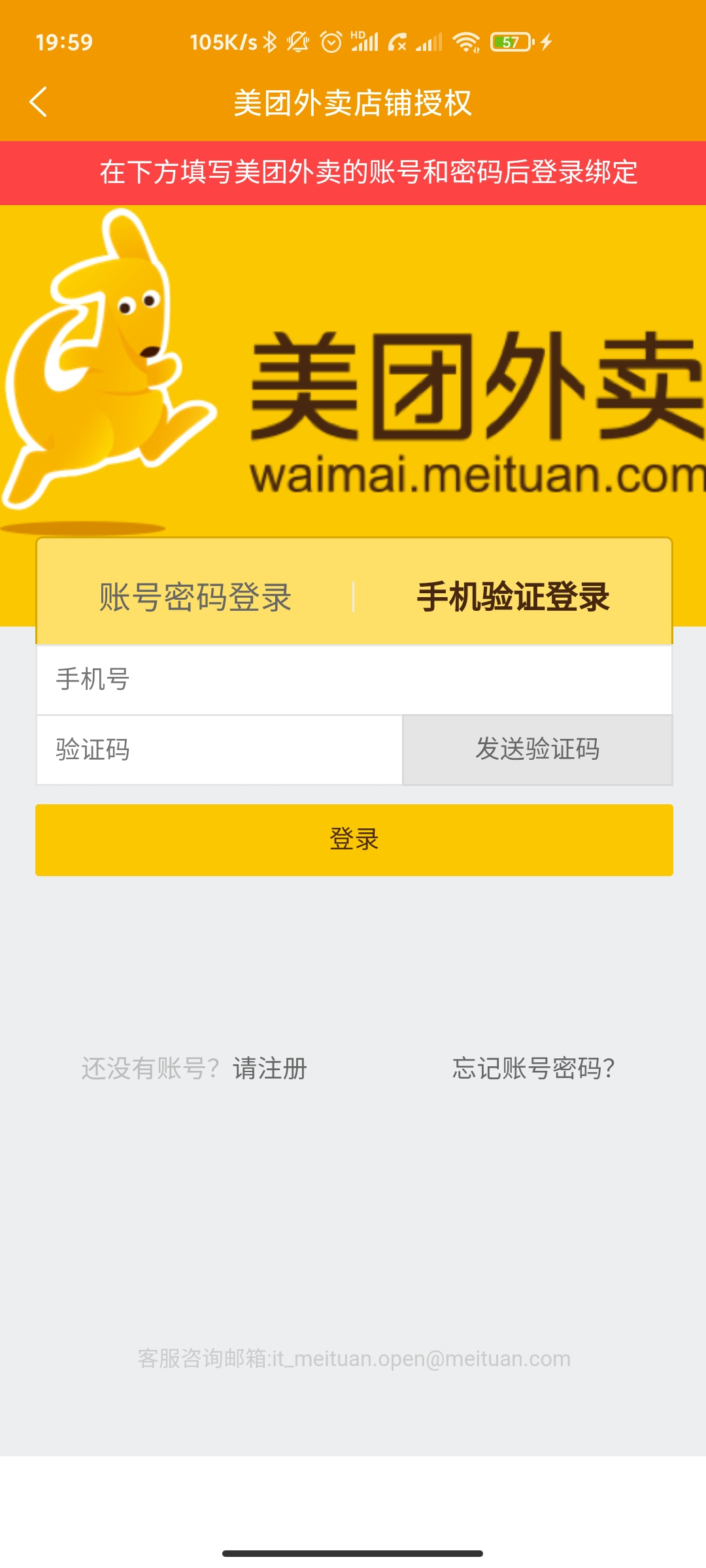Tap the yellow 登录 button
Viewport: 706px width, 1568px height.
[354, 840]
